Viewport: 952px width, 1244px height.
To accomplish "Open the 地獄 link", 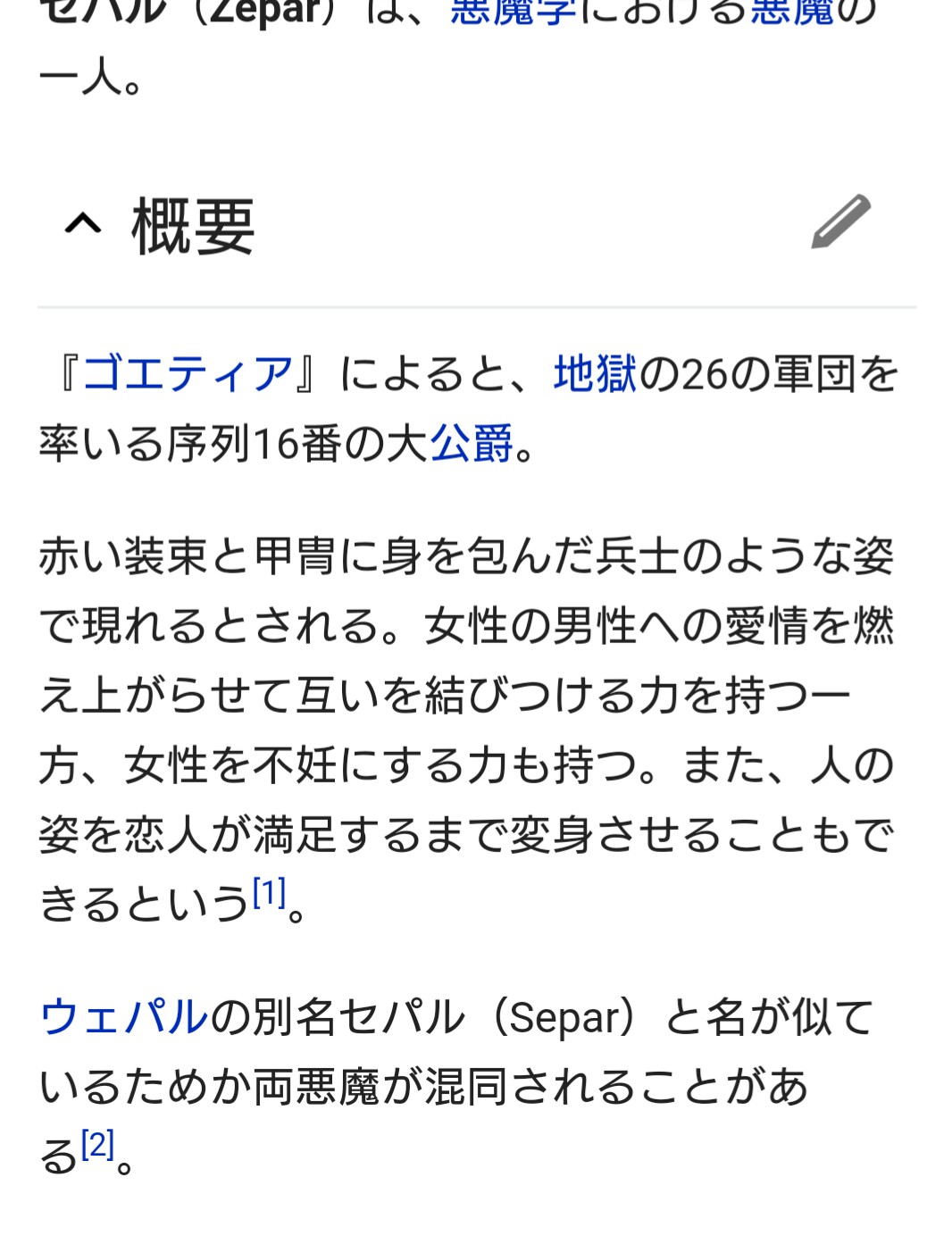I will pyautogui.click(x=595, y=373).
